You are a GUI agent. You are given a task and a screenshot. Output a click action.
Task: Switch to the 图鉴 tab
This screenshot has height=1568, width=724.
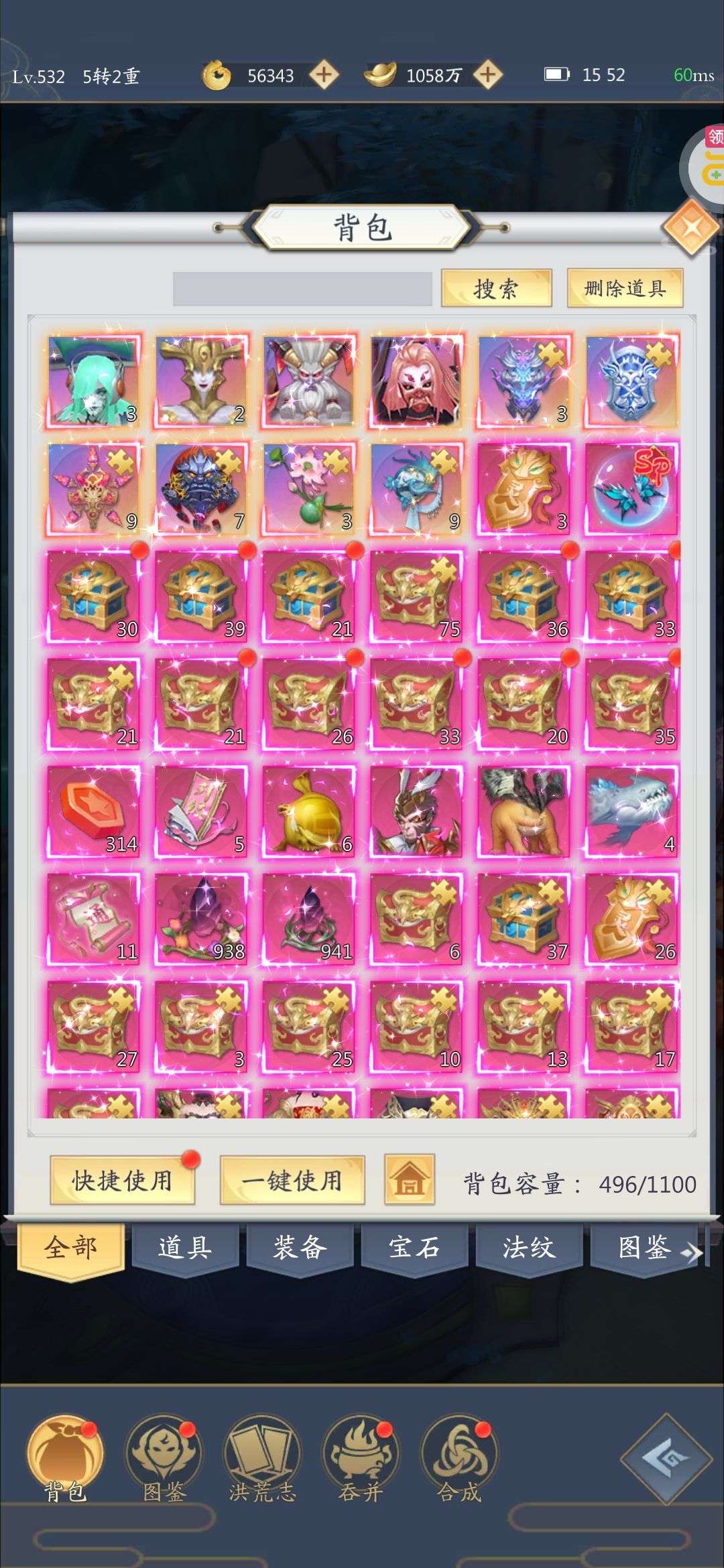point(644,1247)
